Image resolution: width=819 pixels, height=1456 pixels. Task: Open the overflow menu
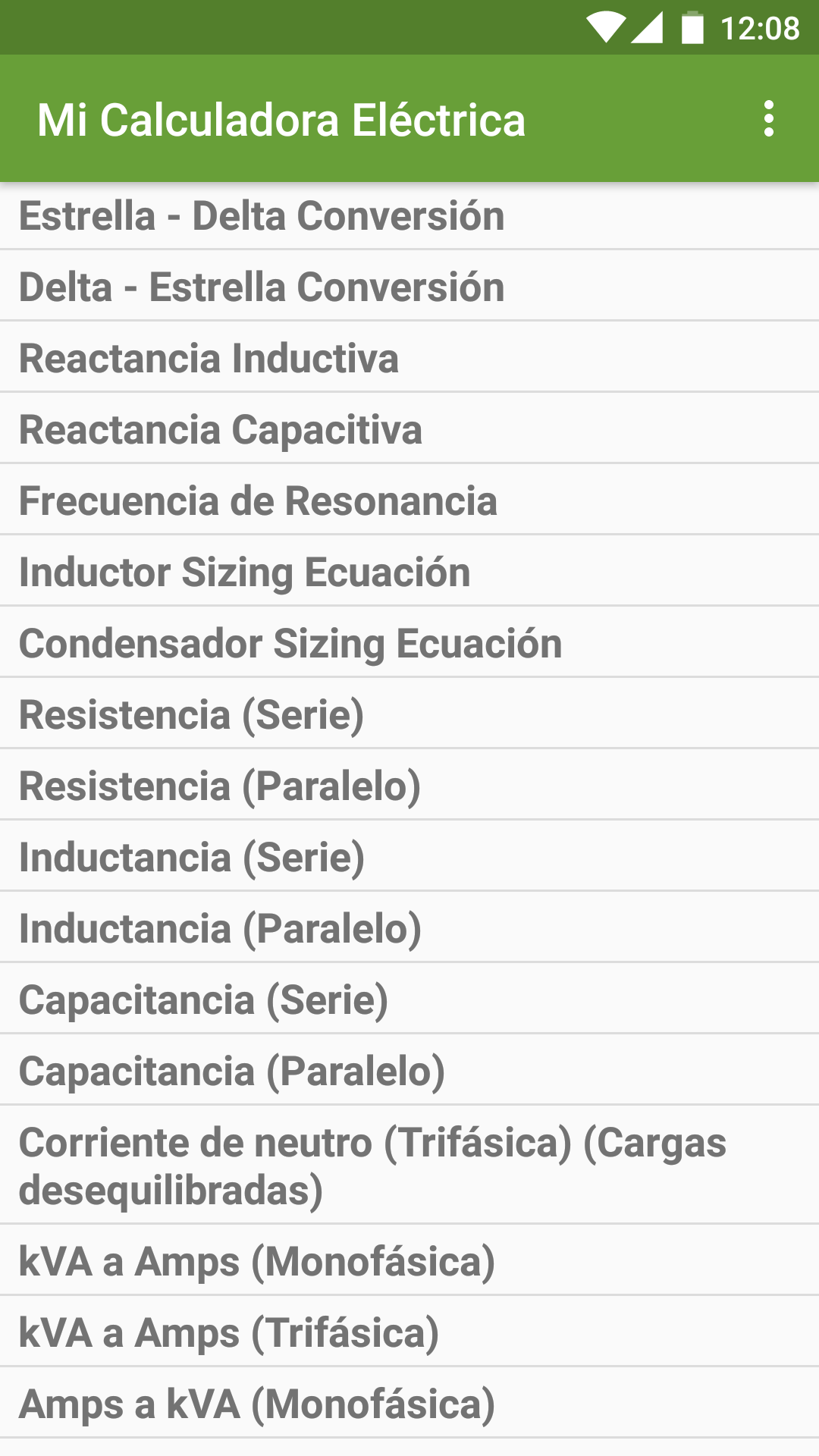768,119
